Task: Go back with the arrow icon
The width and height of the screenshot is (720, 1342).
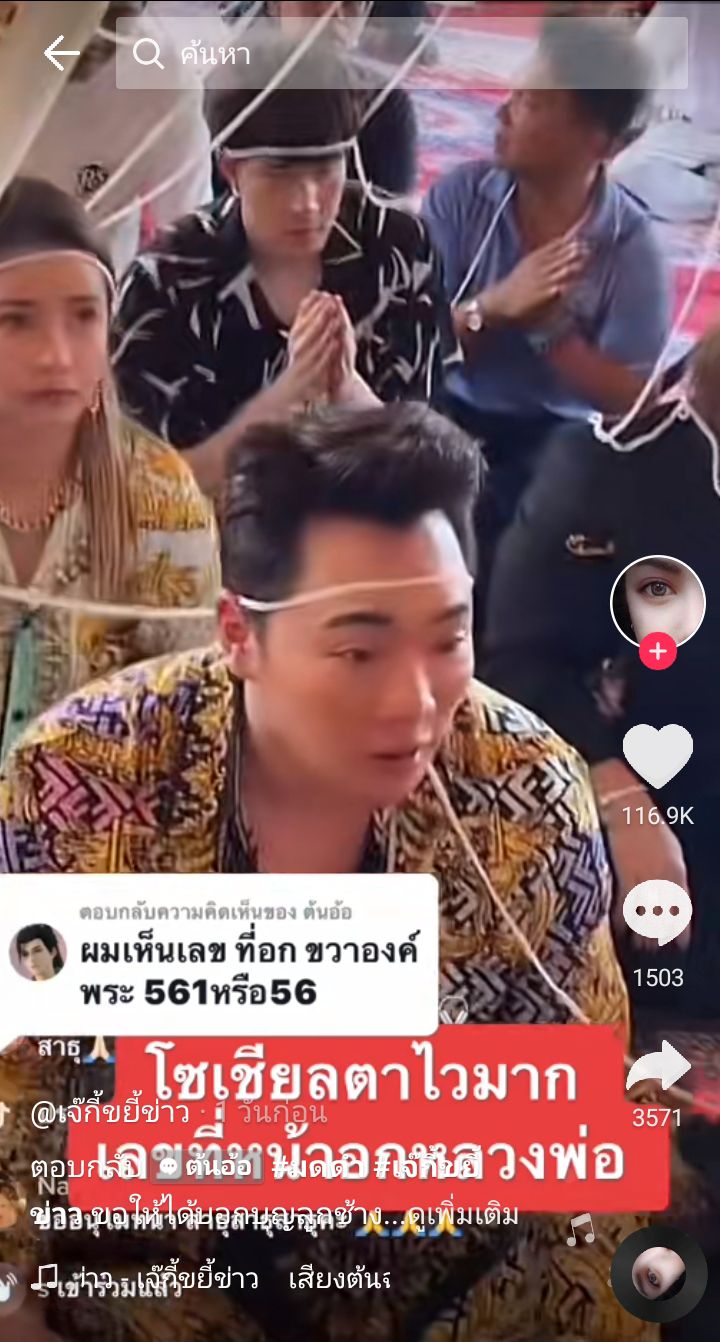Action: tap(61, 53)
